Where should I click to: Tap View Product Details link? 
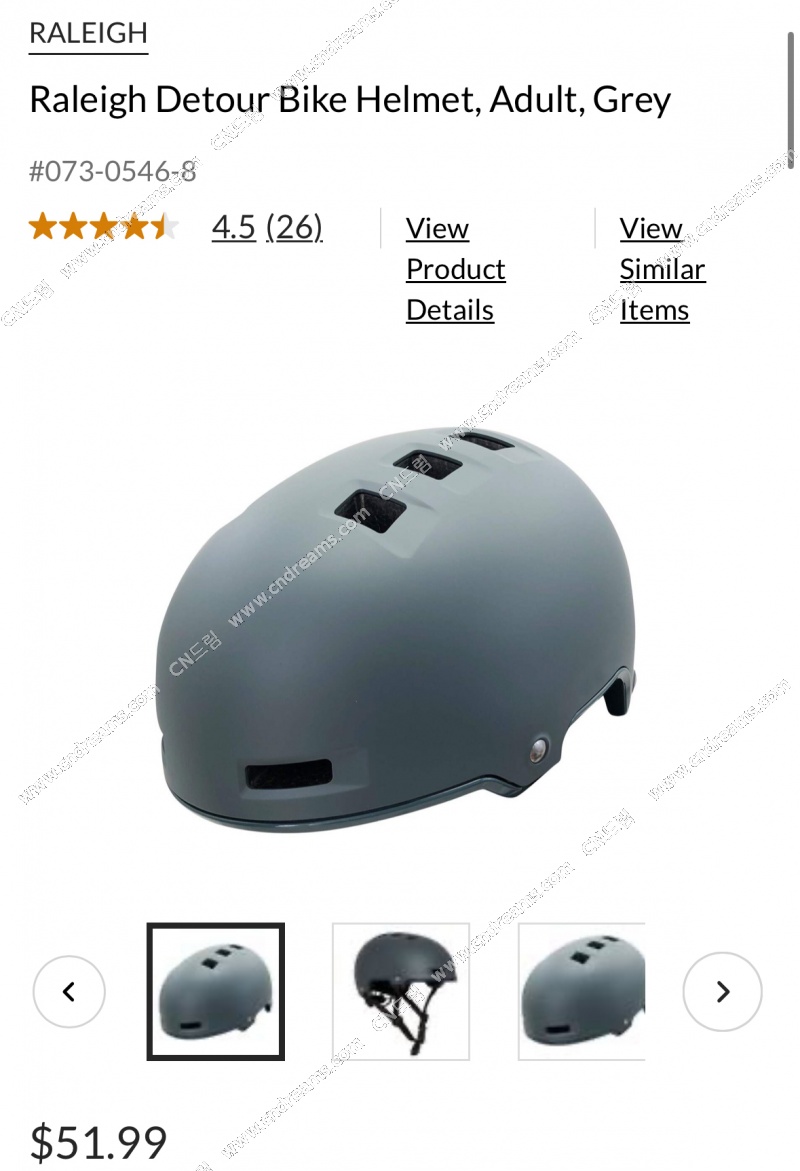click(x=455, y=269)
